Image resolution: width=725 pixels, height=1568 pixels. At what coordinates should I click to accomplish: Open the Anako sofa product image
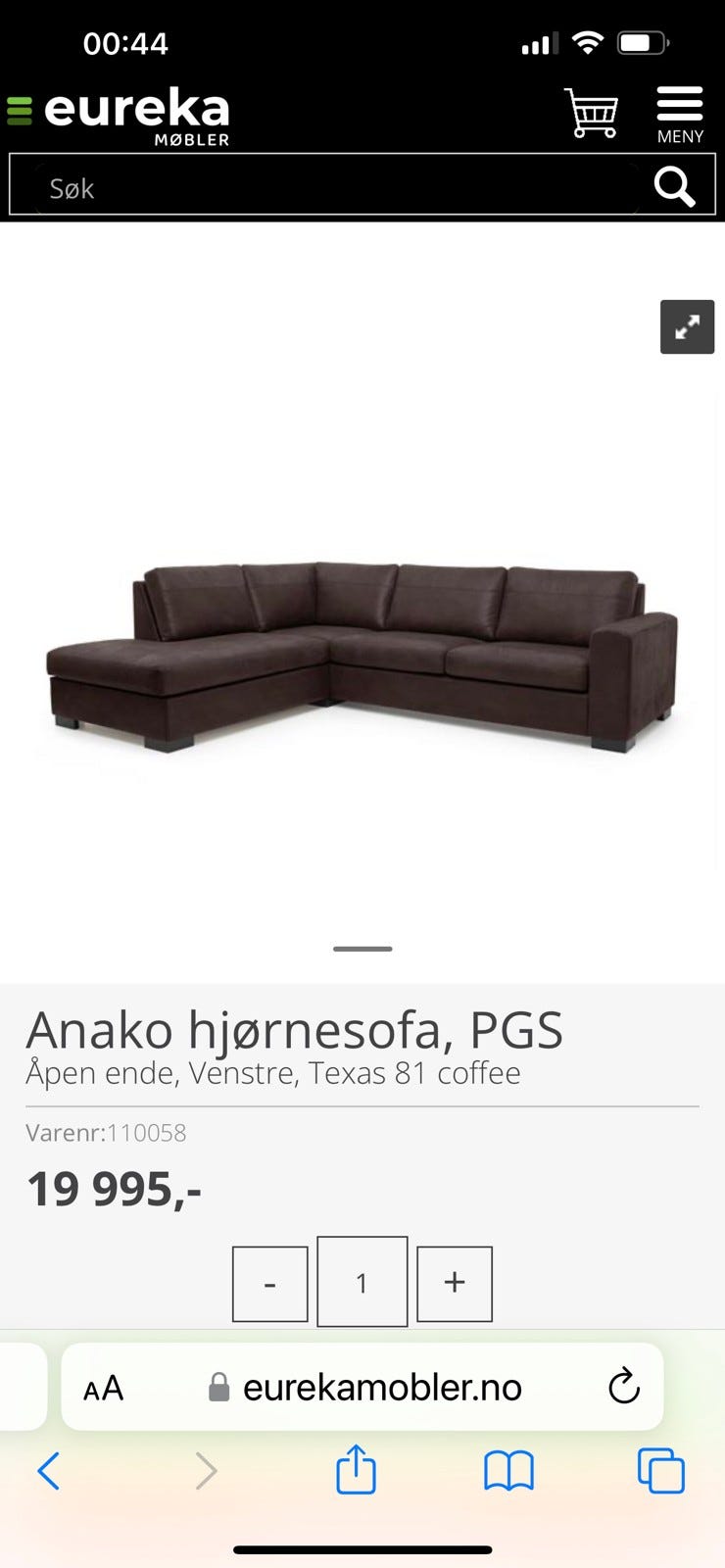(362, 657)
